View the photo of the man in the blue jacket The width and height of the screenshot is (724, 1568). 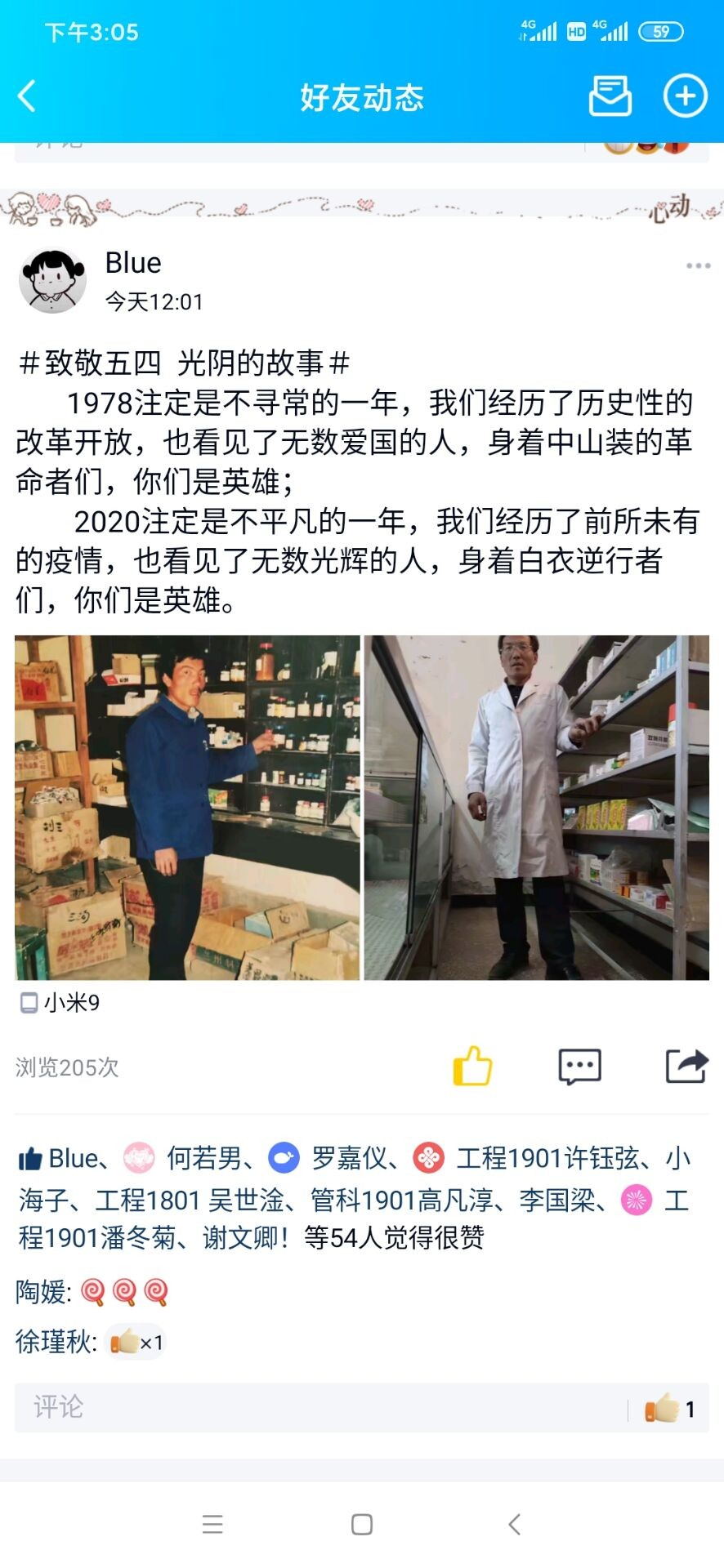pos(187,807)
